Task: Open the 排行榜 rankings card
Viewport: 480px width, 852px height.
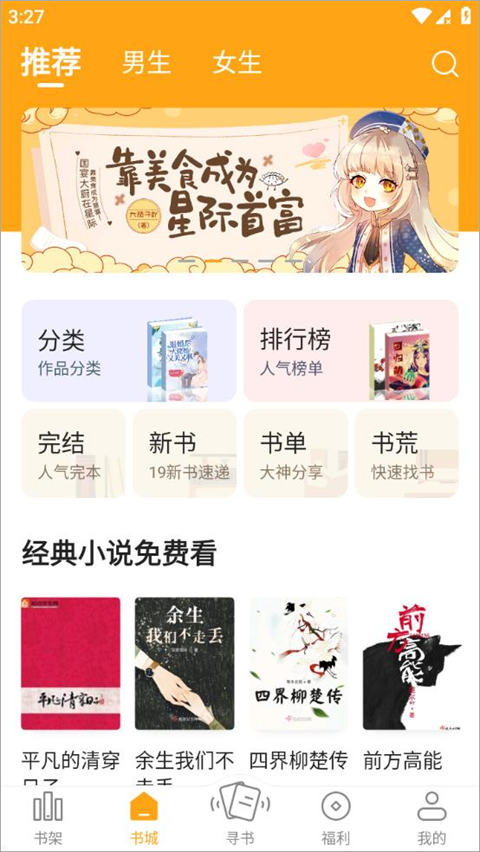Action: coord(351,350)
